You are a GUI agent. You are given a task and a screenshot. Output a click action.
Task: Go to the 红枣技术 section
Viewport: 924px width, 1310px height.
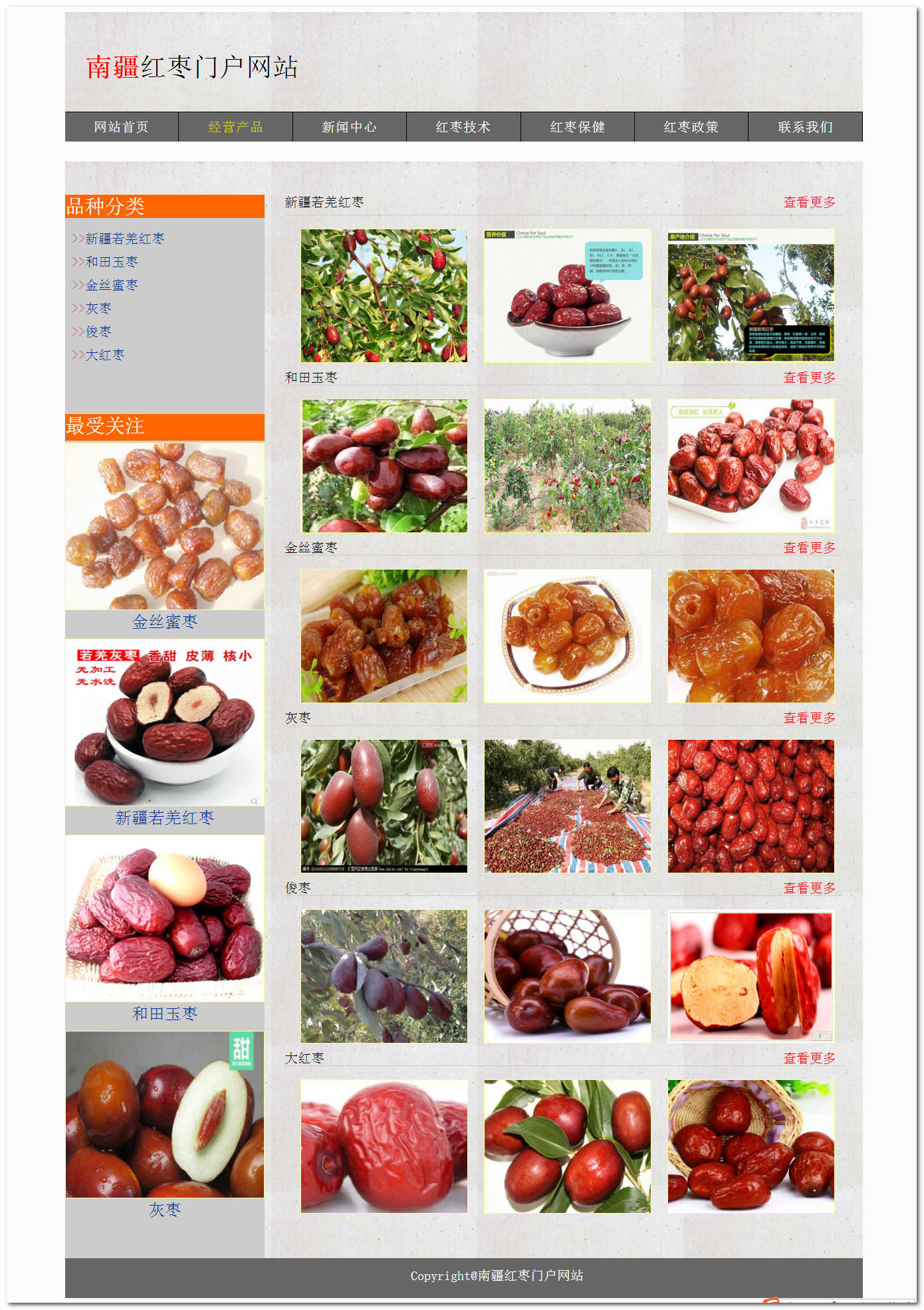pos(463,127)
